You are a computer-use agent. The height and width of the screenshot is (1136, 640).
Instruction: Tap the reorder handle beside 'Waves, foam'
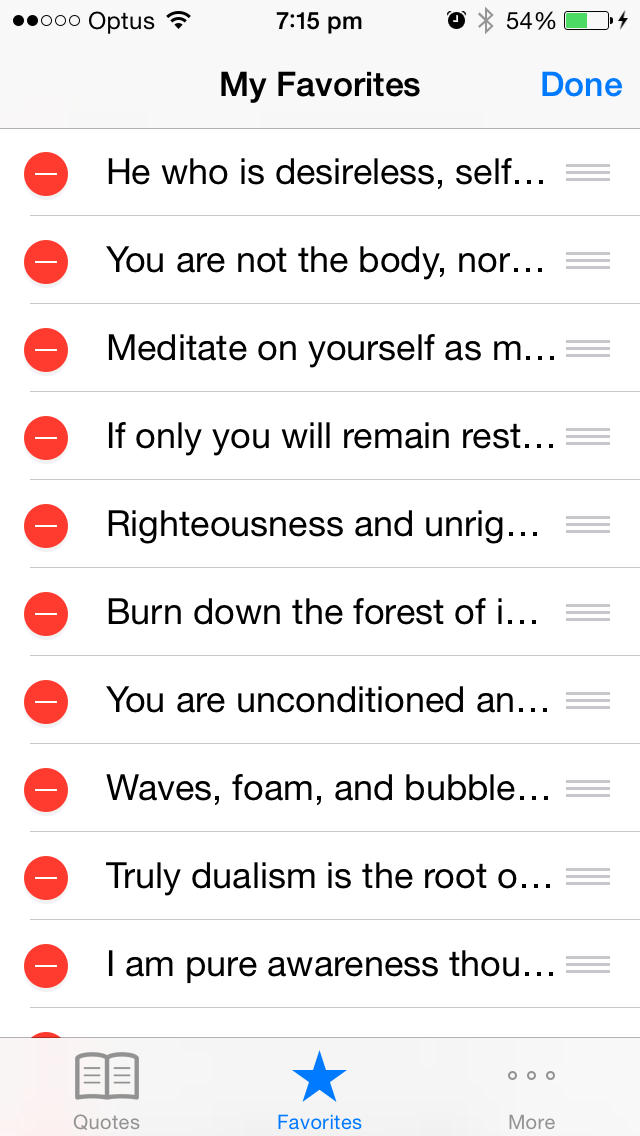point(588,789)
